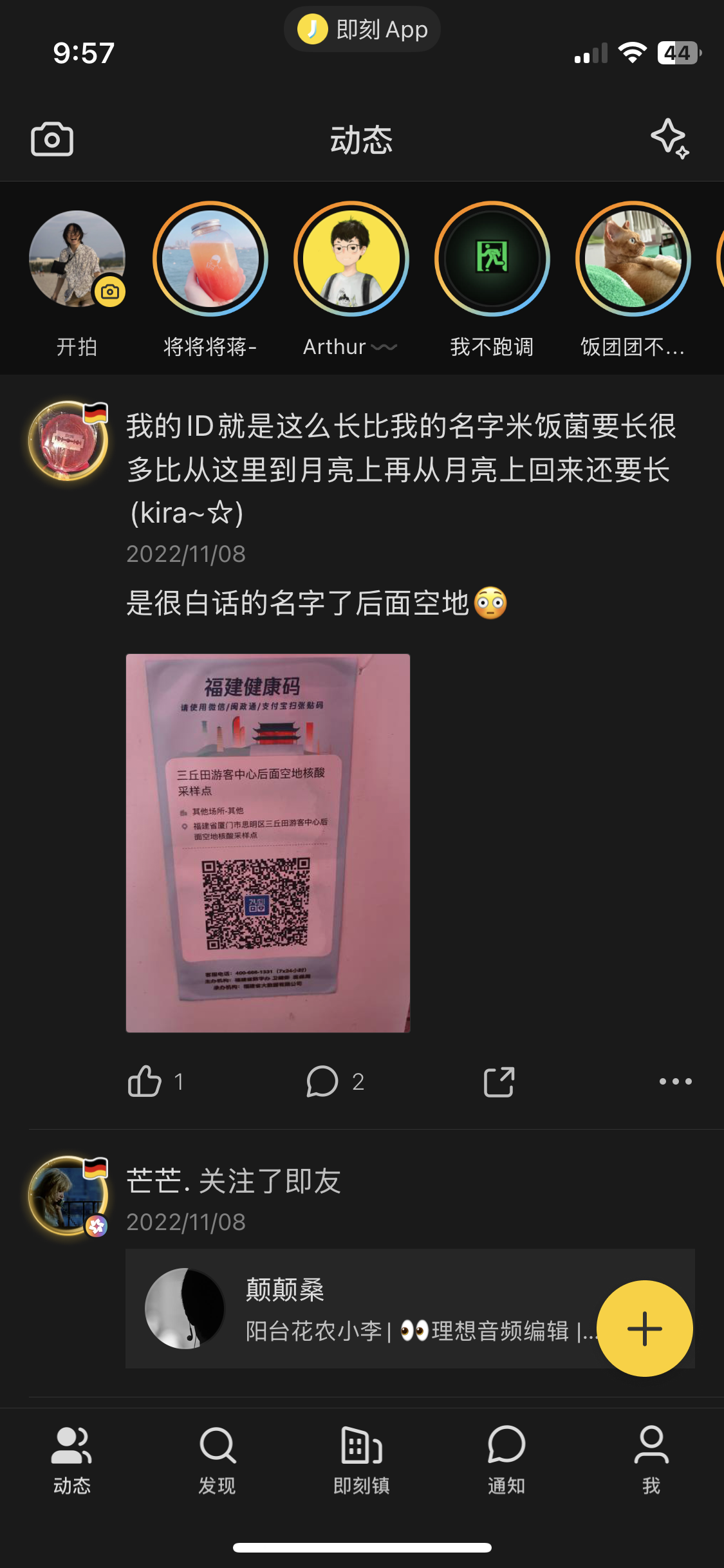
Task: Open the camera icon in top bar
Action: click(x=52, y=139)
